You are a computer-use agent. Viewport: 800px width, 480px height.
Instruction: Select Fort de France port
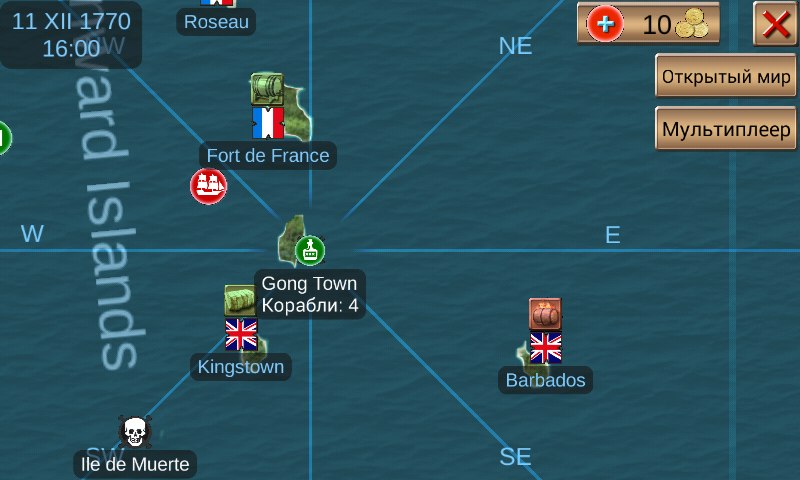[267, 155]
